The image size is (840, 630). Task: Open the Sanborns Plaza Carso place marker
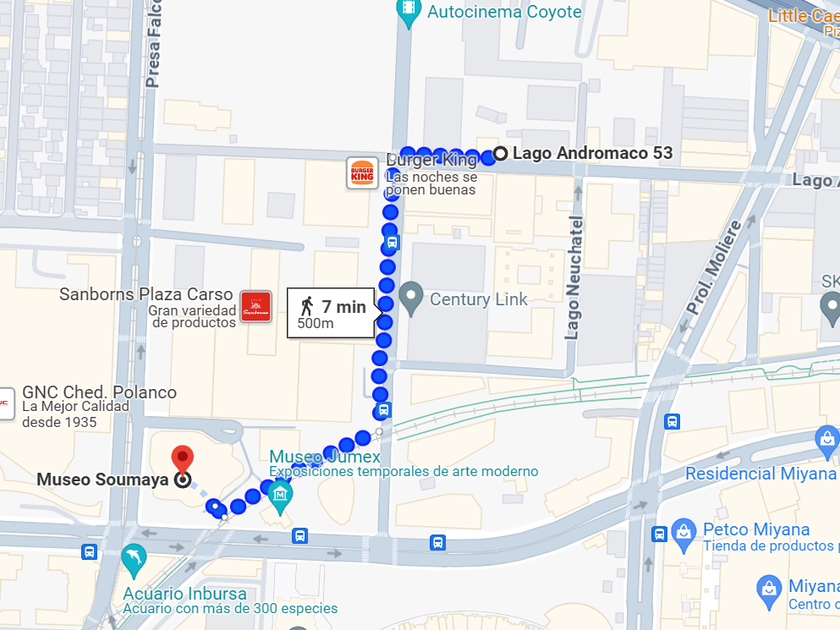(257, 306)
